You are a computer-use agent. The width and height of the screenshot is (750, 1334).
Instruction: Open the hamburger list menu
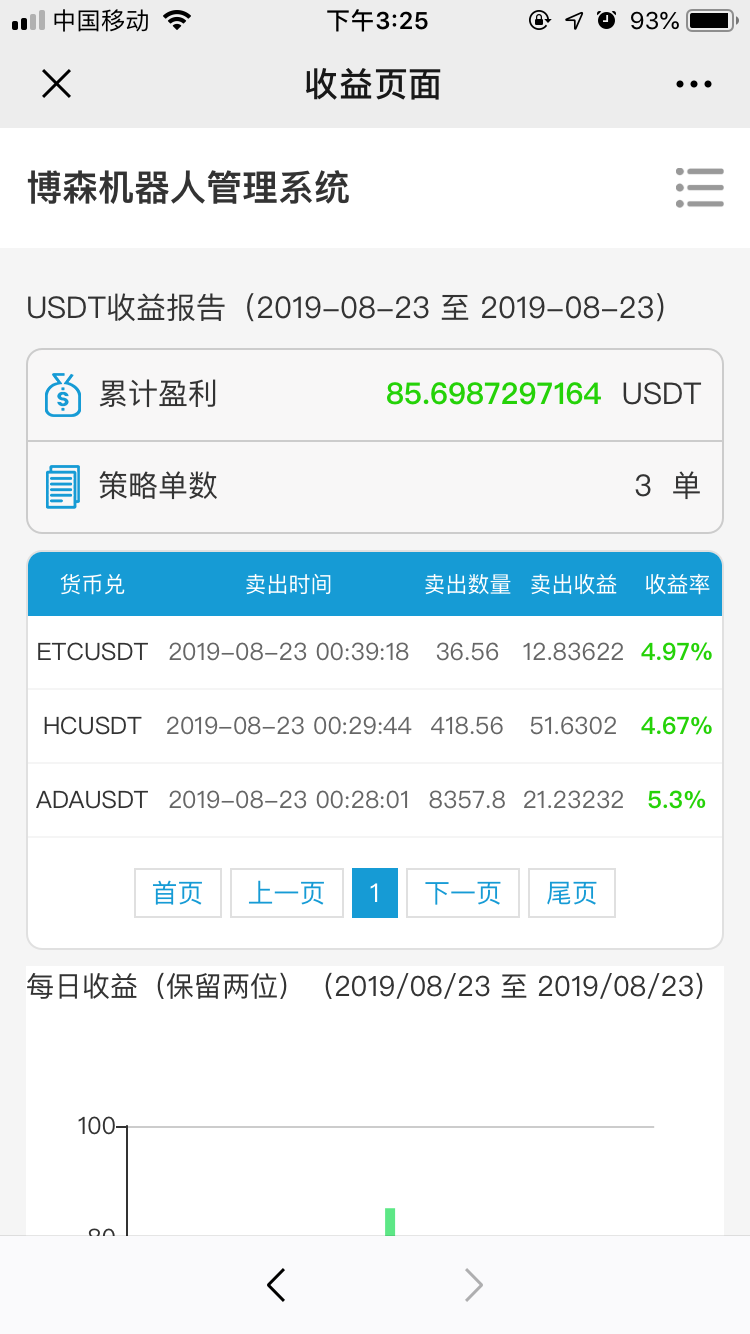pos(699,187)
